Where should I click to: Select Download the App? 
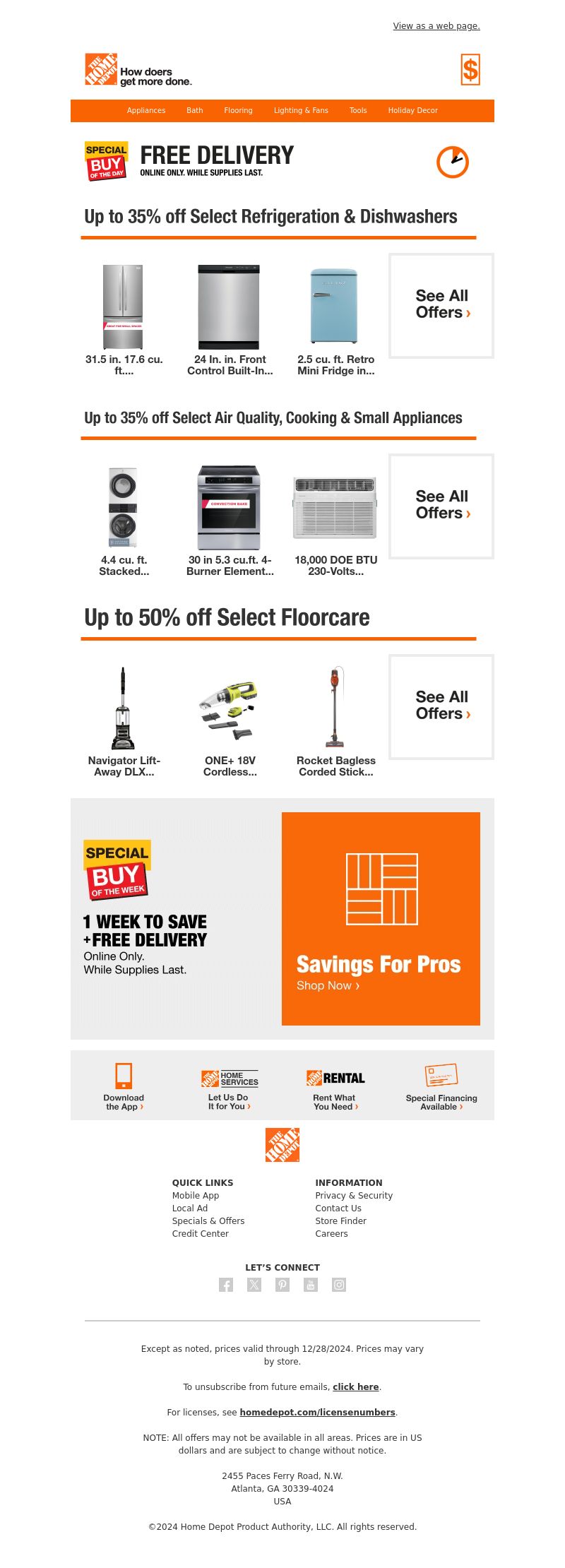[124, 1088]
